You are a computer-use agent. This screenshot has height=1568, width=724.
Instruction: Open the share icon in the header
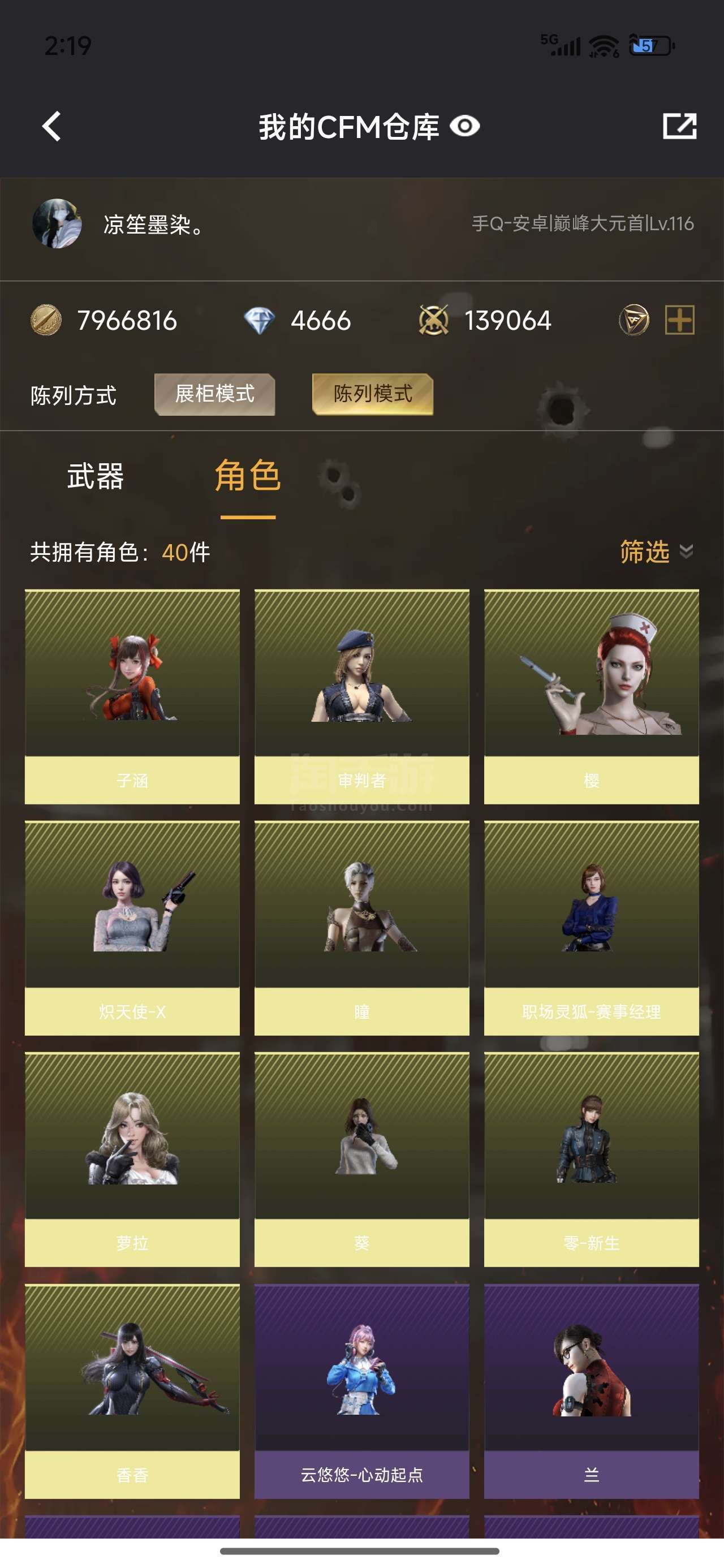click(679, 126)
